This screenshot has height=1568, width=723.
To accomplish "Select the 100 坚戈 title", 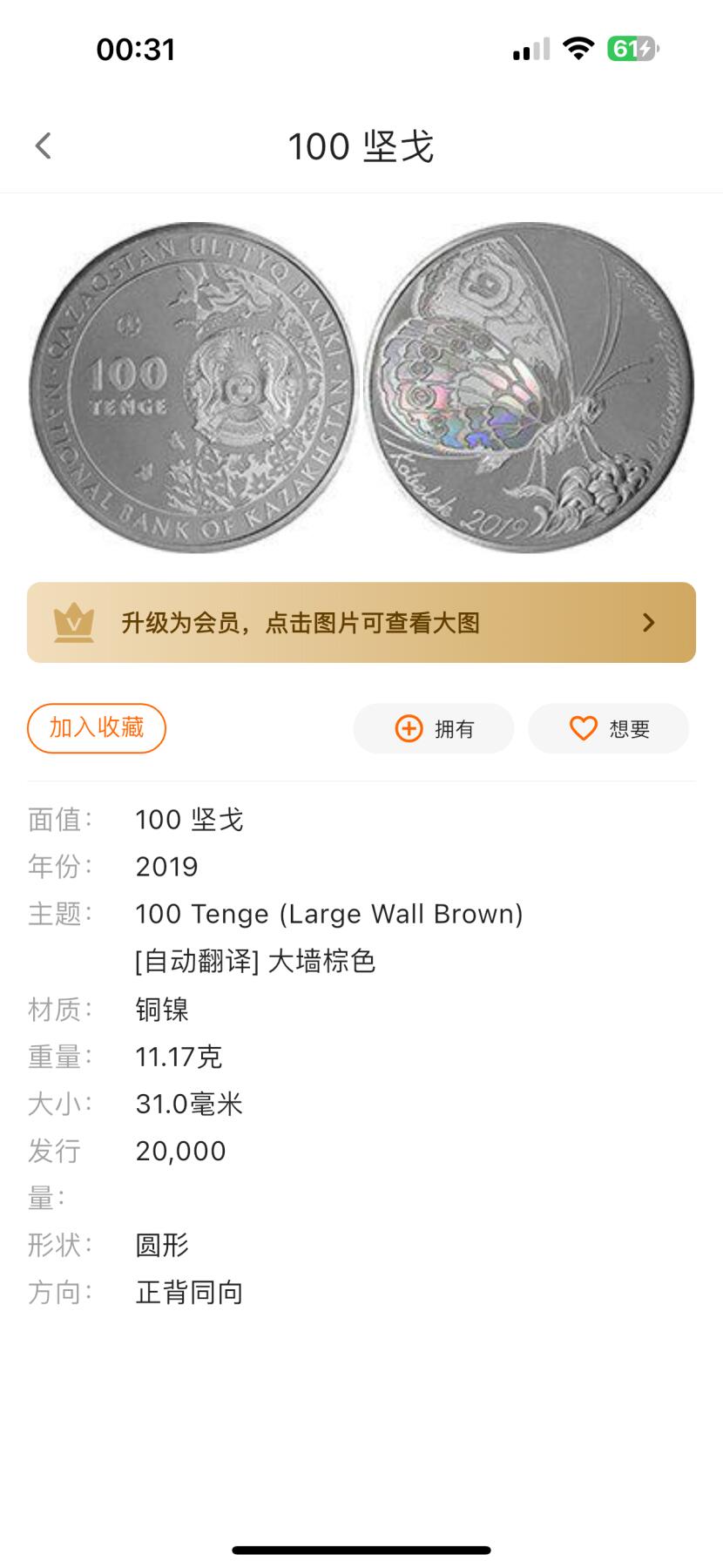I will (x=361, y=147).
